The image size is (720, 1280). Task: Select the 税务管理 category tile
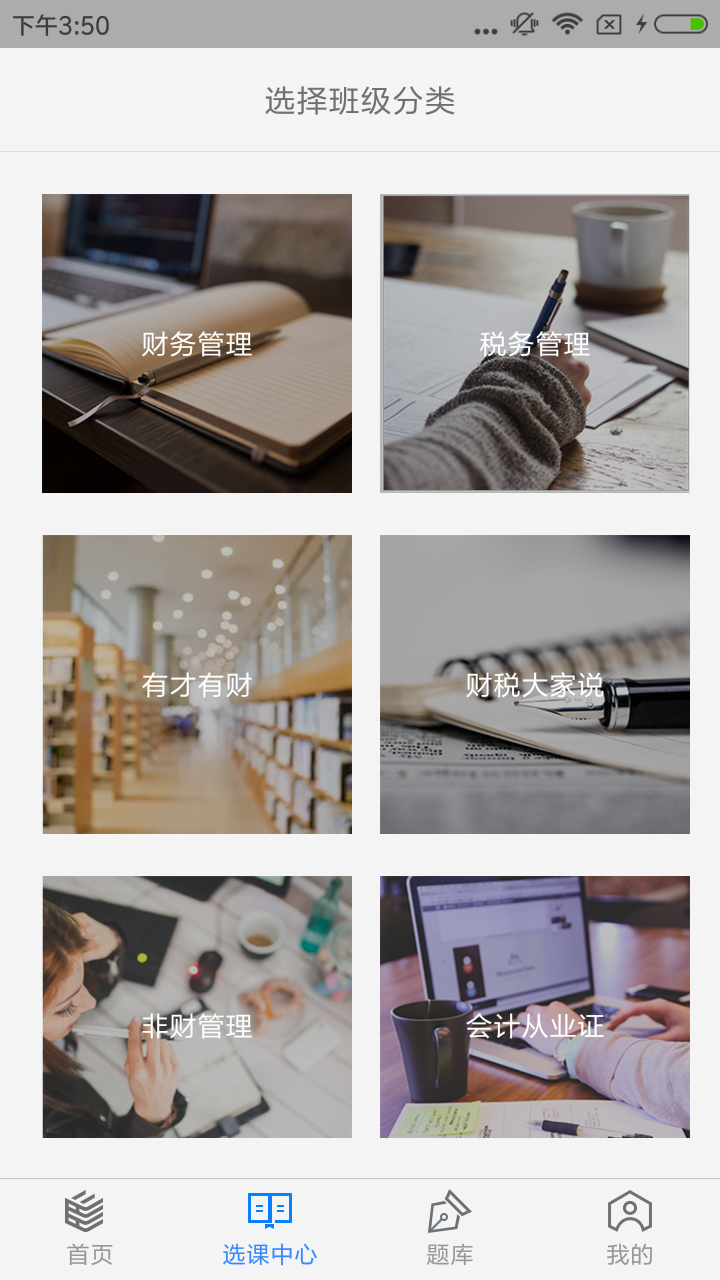pos(535,343)
